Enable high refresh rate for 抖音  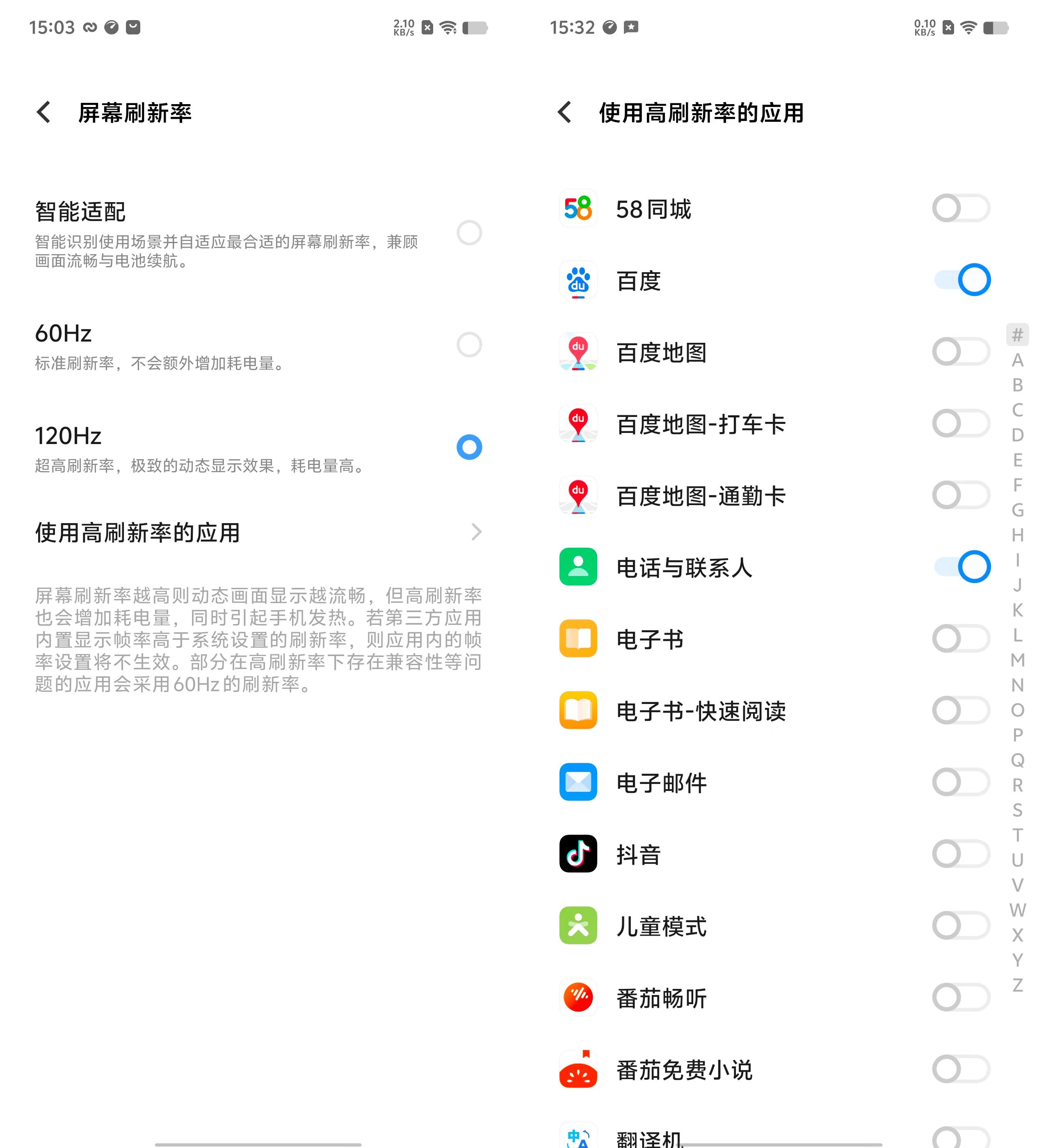tap(960, 854)
